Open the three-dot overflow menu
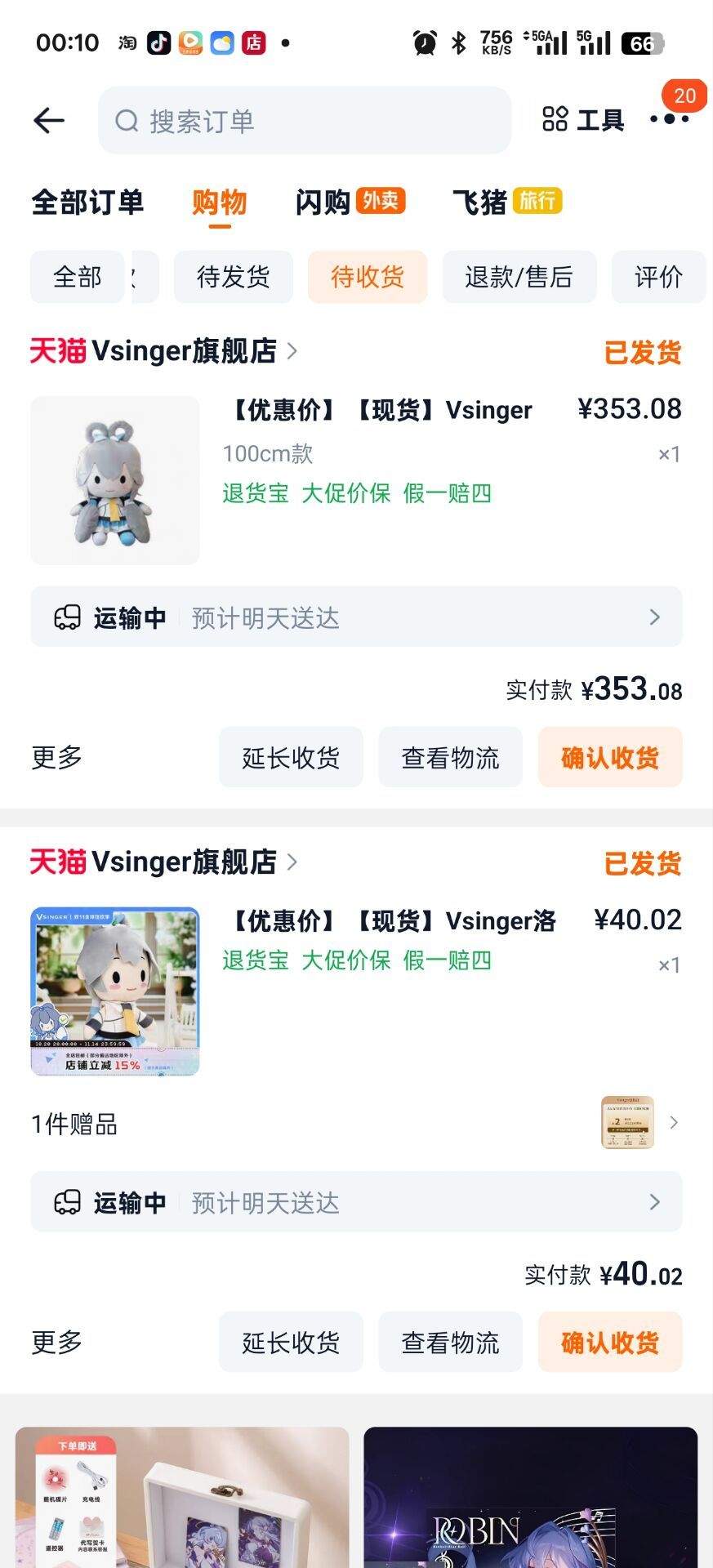The image size is (713, 1568). [670, 120]
